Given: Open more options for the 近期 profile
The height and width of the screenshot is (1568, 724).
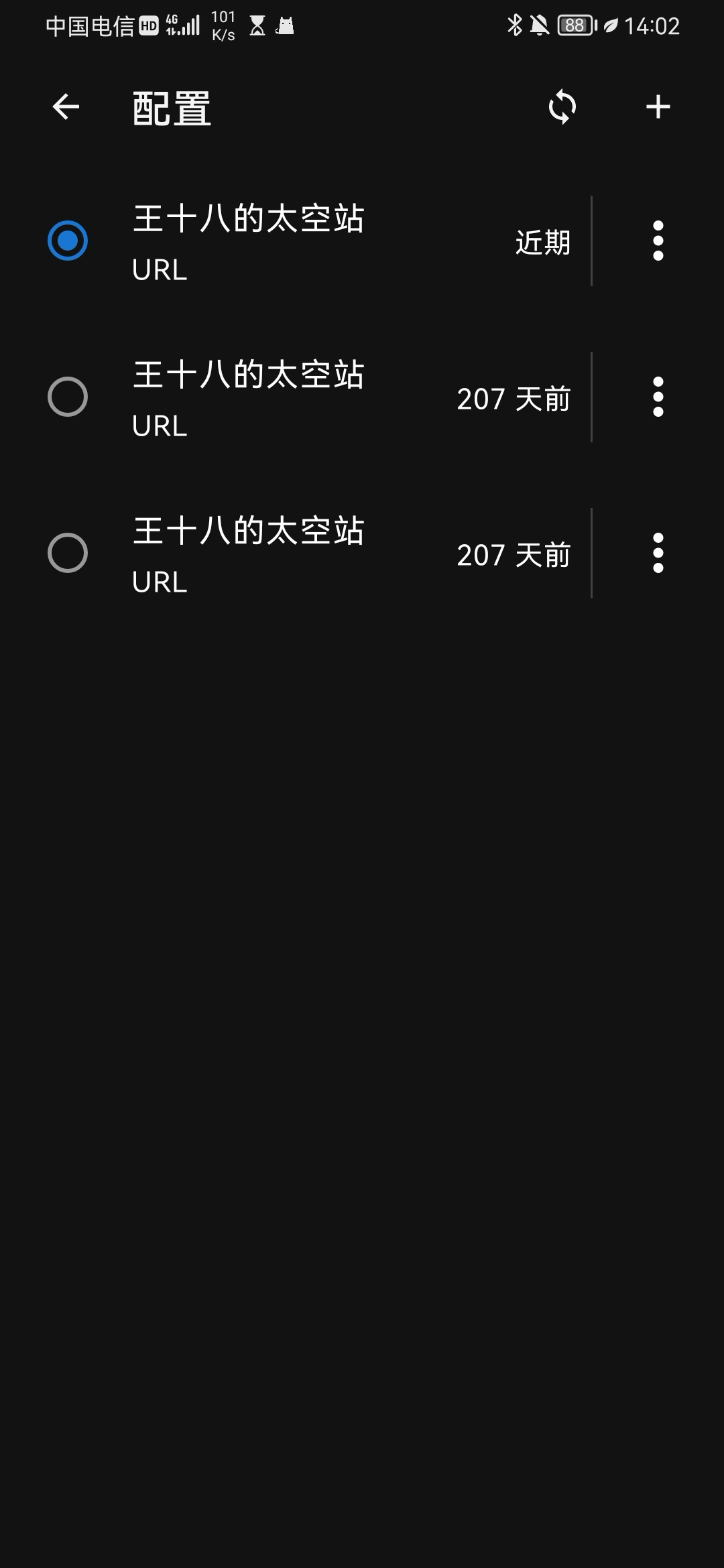Looking at the screenshot, I should (658, 241).
